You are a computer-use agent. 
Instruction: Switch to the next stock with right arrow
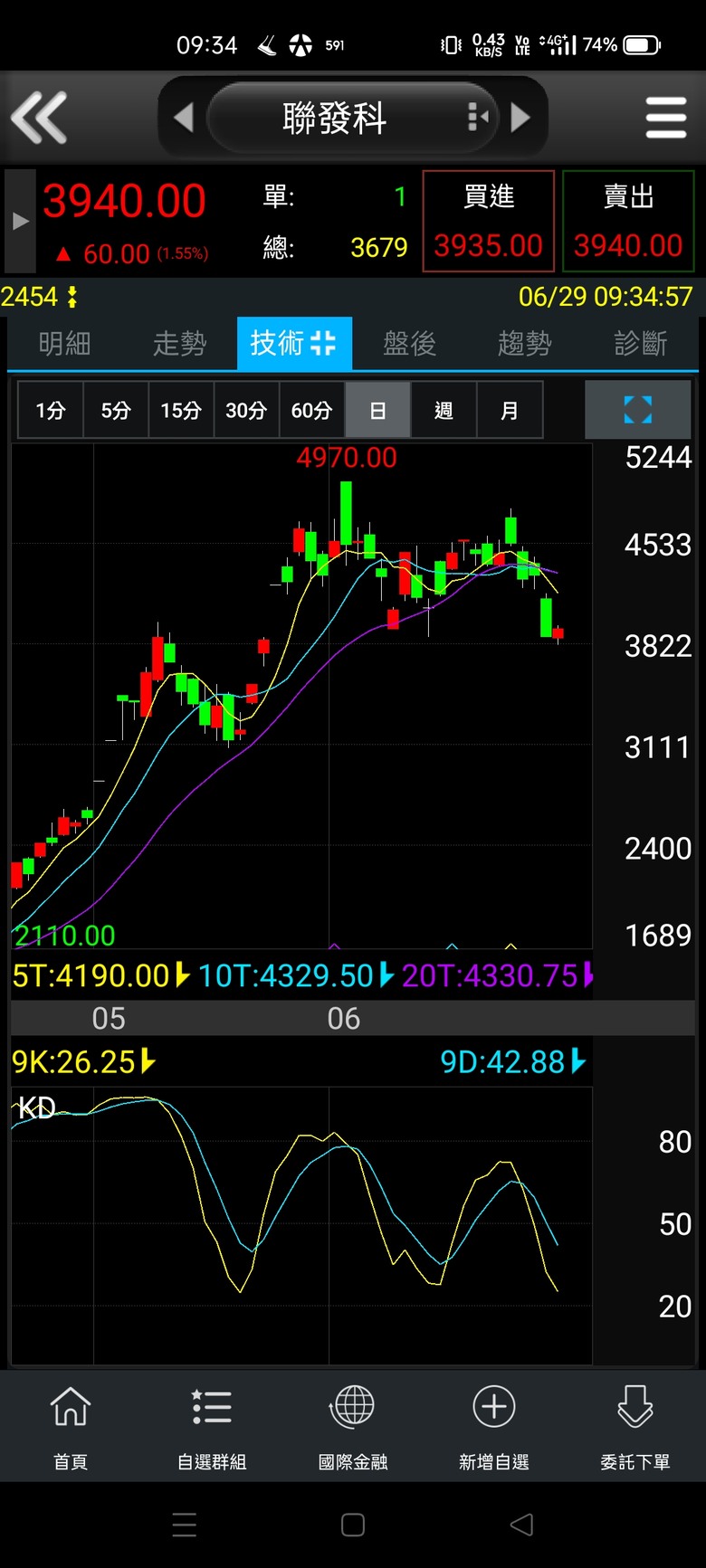520,118
